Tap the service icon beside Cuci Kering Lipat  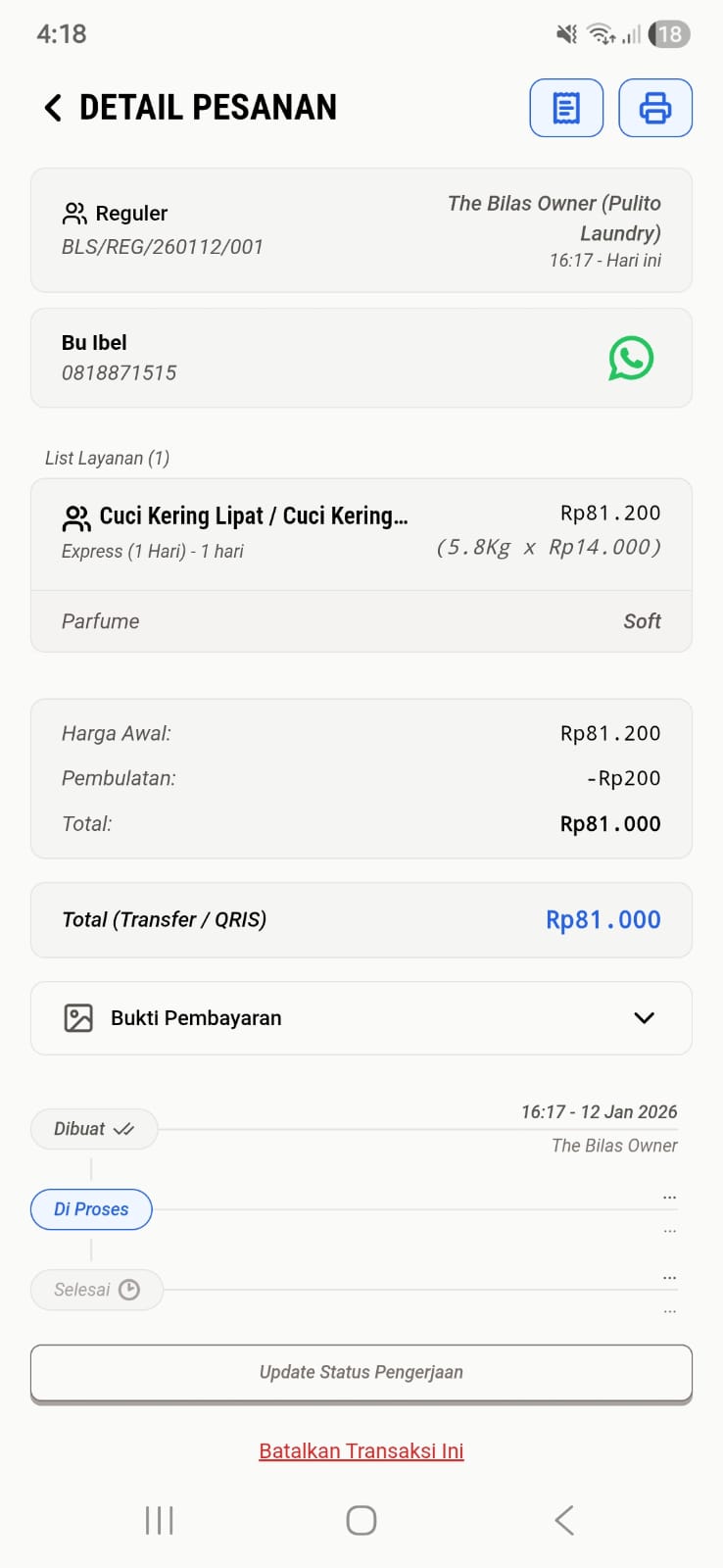pyautogui.click(x=74, y=514)
